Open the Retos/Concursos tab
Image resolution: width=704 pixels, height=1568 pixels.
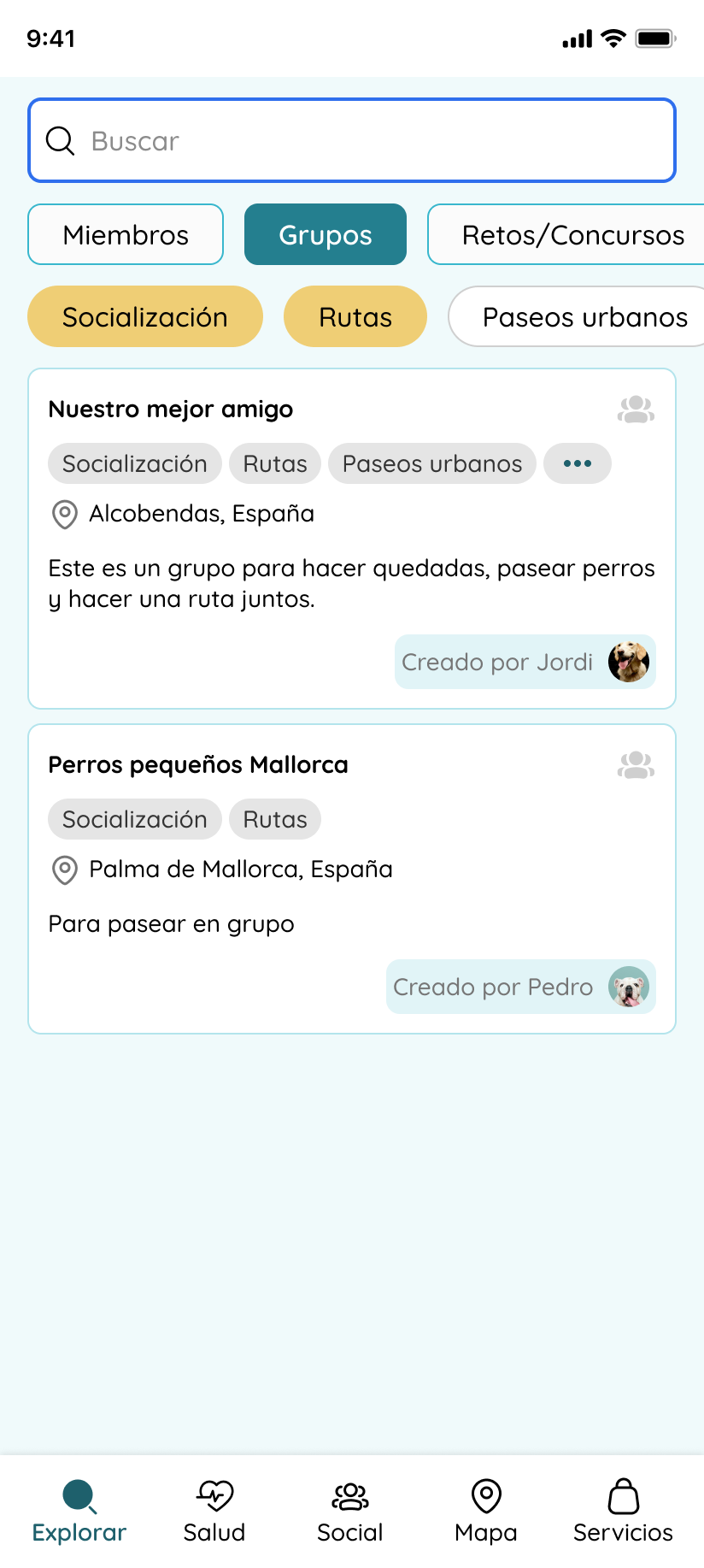coord(566,234)
